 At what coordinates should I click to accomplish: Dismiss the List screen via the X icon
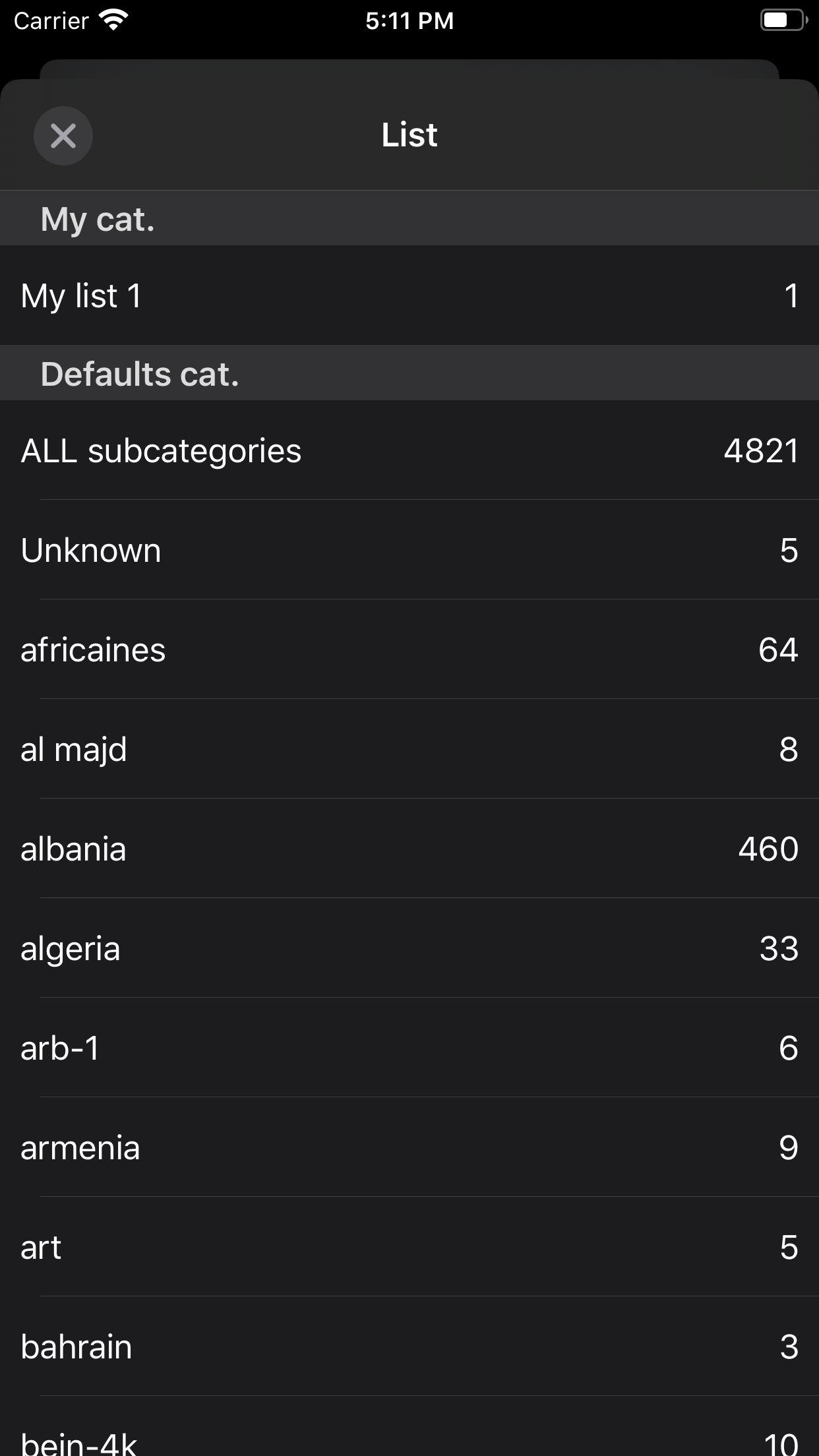tap(63, 136)
